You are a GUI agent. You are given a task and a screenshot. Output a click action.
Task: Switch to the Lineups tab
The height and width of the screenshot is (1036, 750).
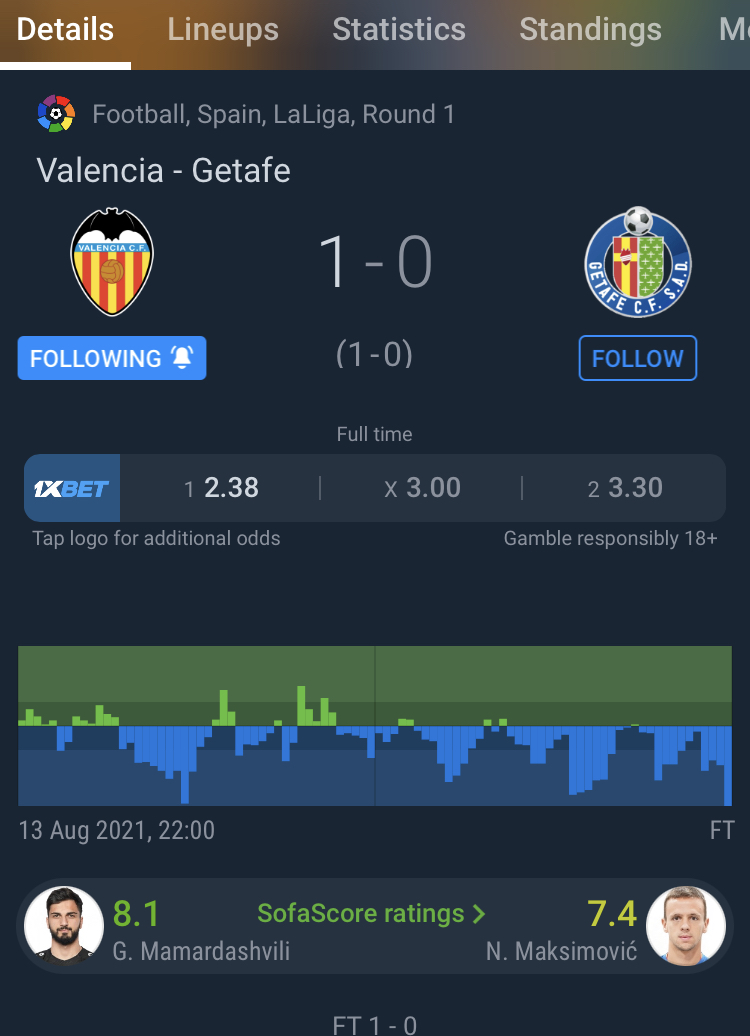pos(223,30)
